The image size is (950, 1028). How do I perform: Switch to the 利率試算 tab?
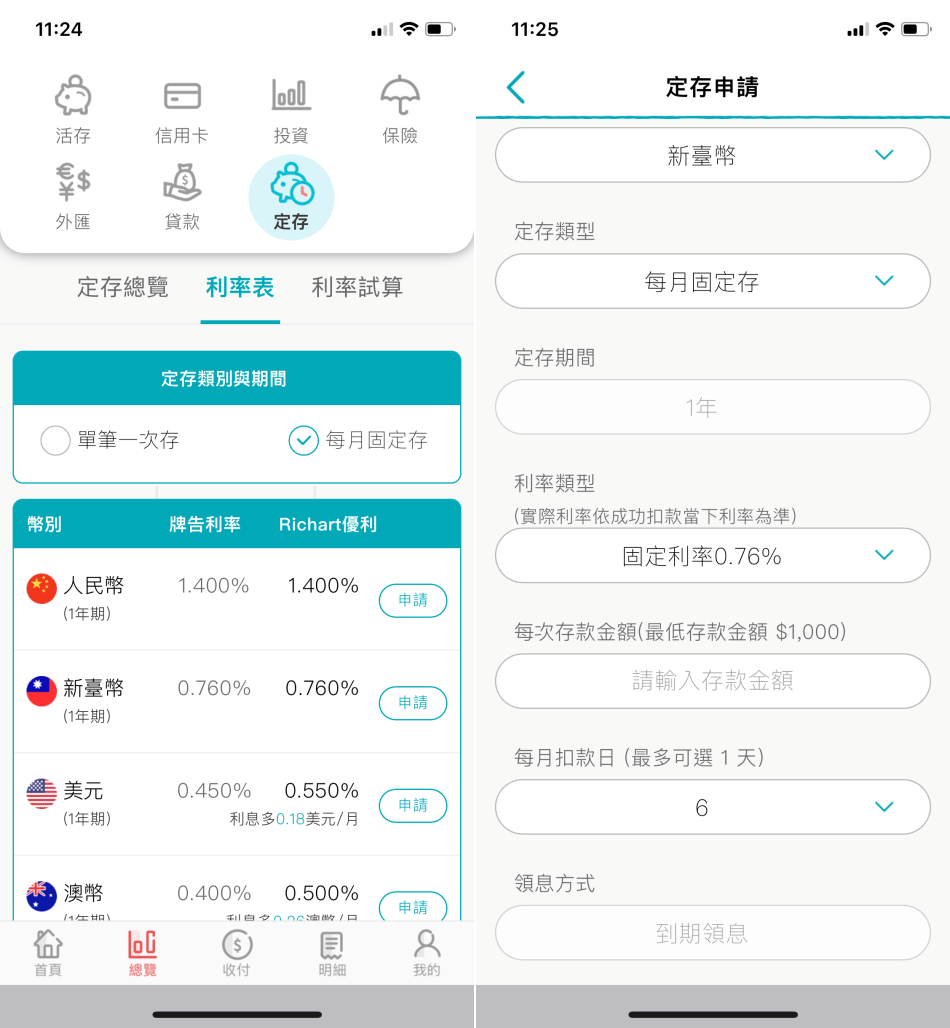click(357, 288)
